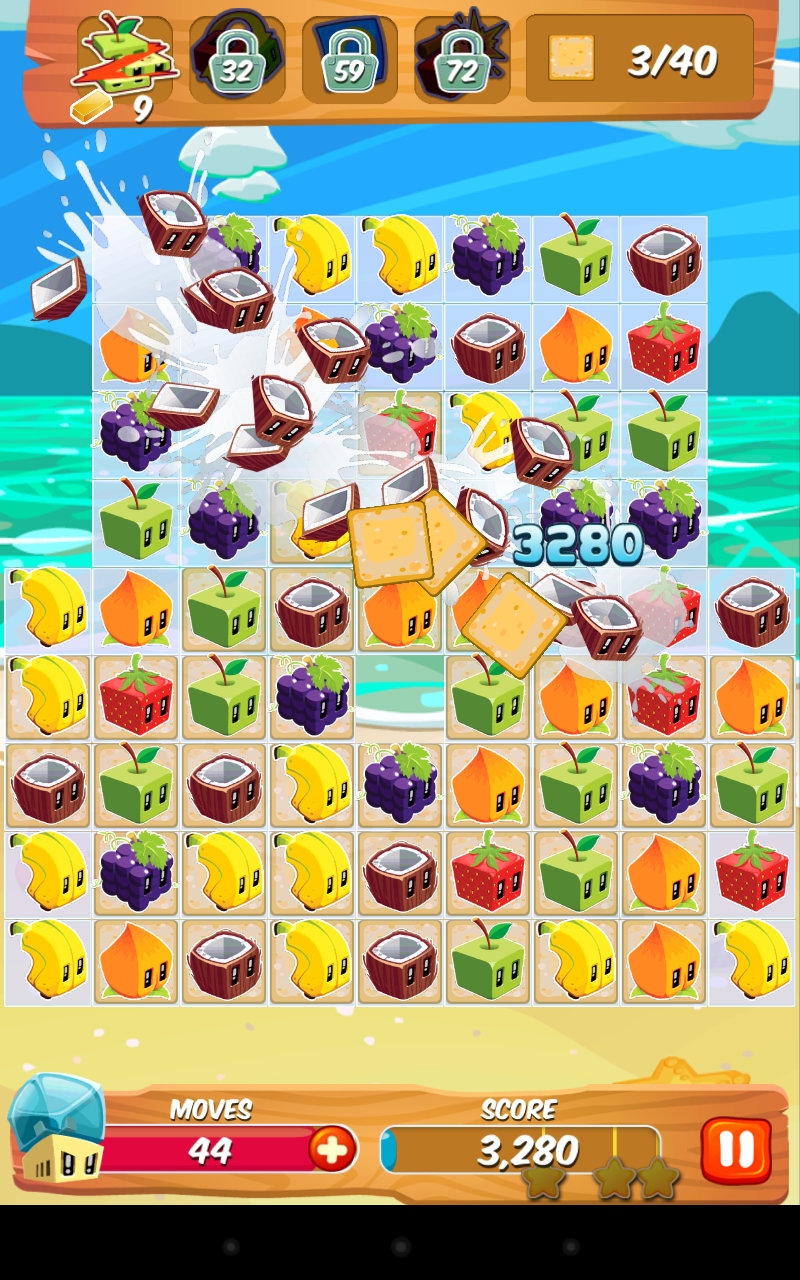Tap the locked booster labeled 59
Screen dimensions: 800x1280
(350, 58)
